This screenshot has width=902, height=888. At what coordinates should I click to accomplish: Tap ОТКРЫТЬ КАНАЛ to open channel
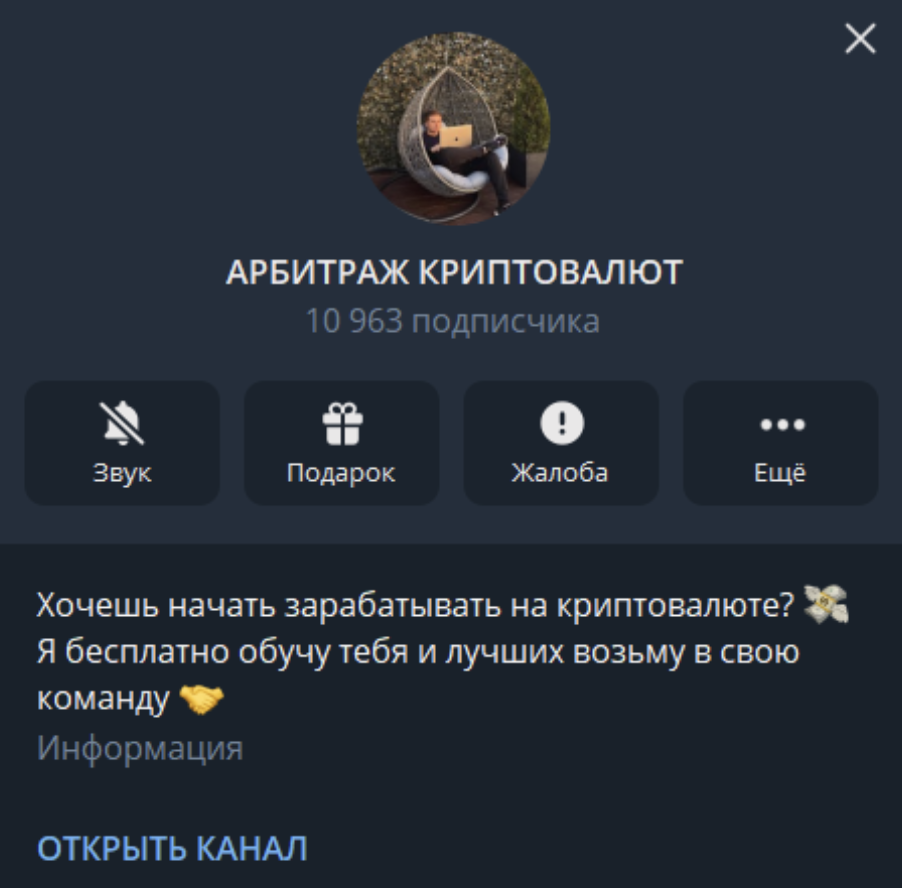pos(172,848)
